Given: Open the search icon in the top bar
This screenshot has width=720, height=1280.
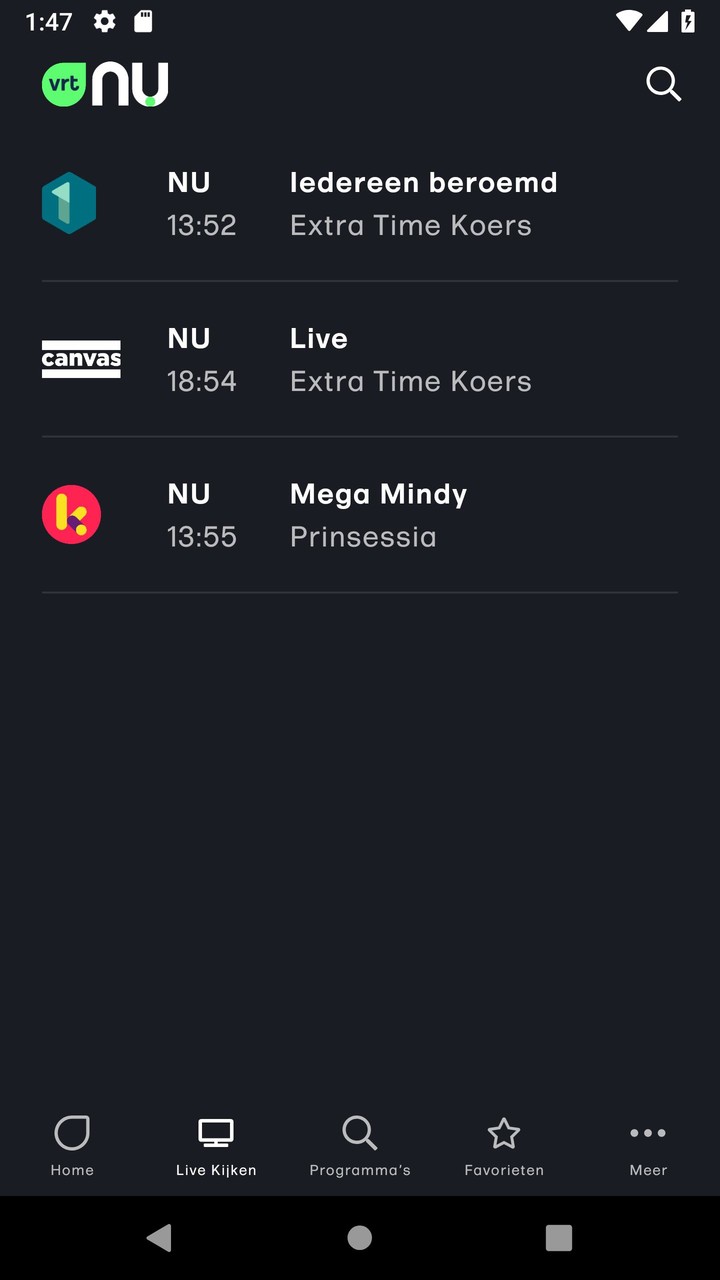Looking at the screenshot, I should [x=663, y=85].
